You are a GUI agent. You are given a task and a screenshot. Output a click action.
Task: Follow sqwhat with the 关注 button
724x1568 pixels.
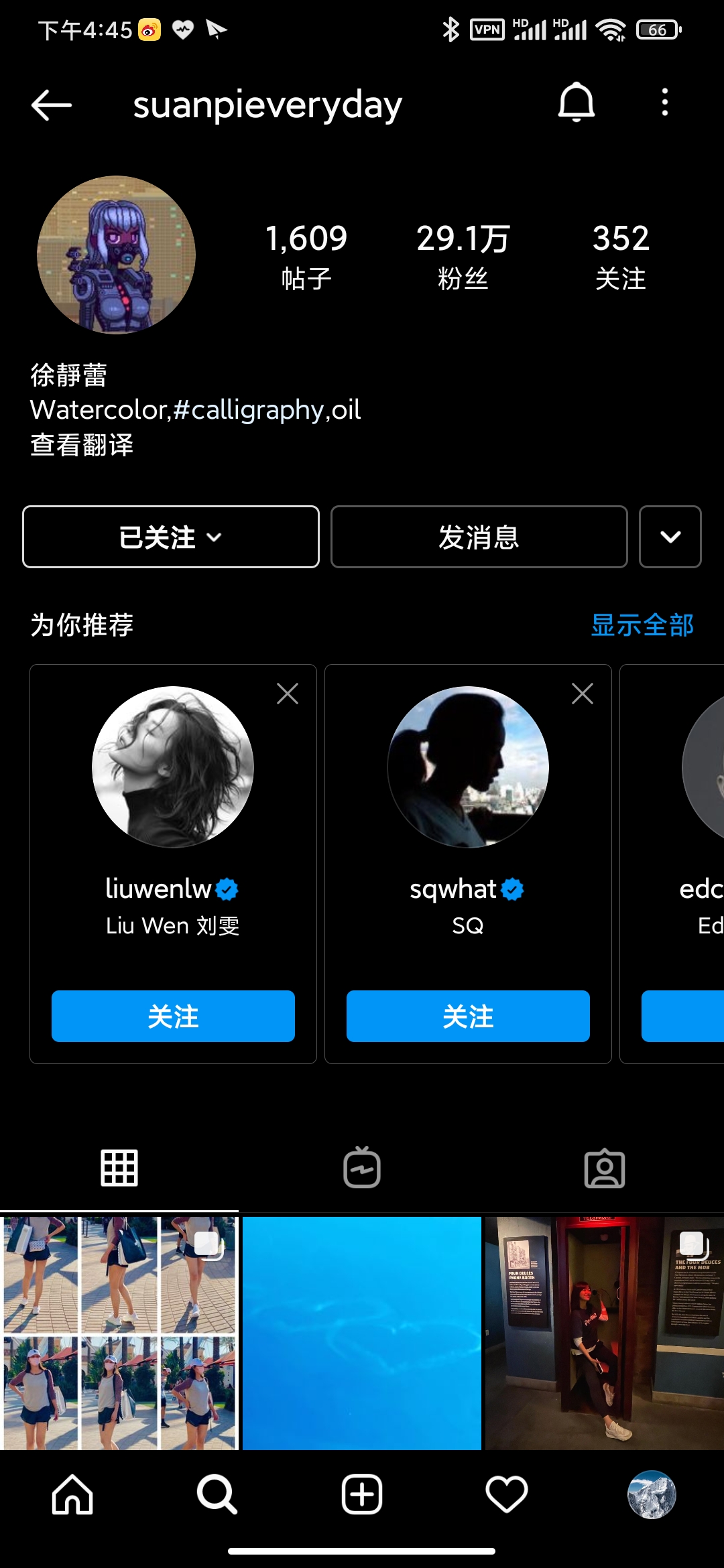(468, 1016)
